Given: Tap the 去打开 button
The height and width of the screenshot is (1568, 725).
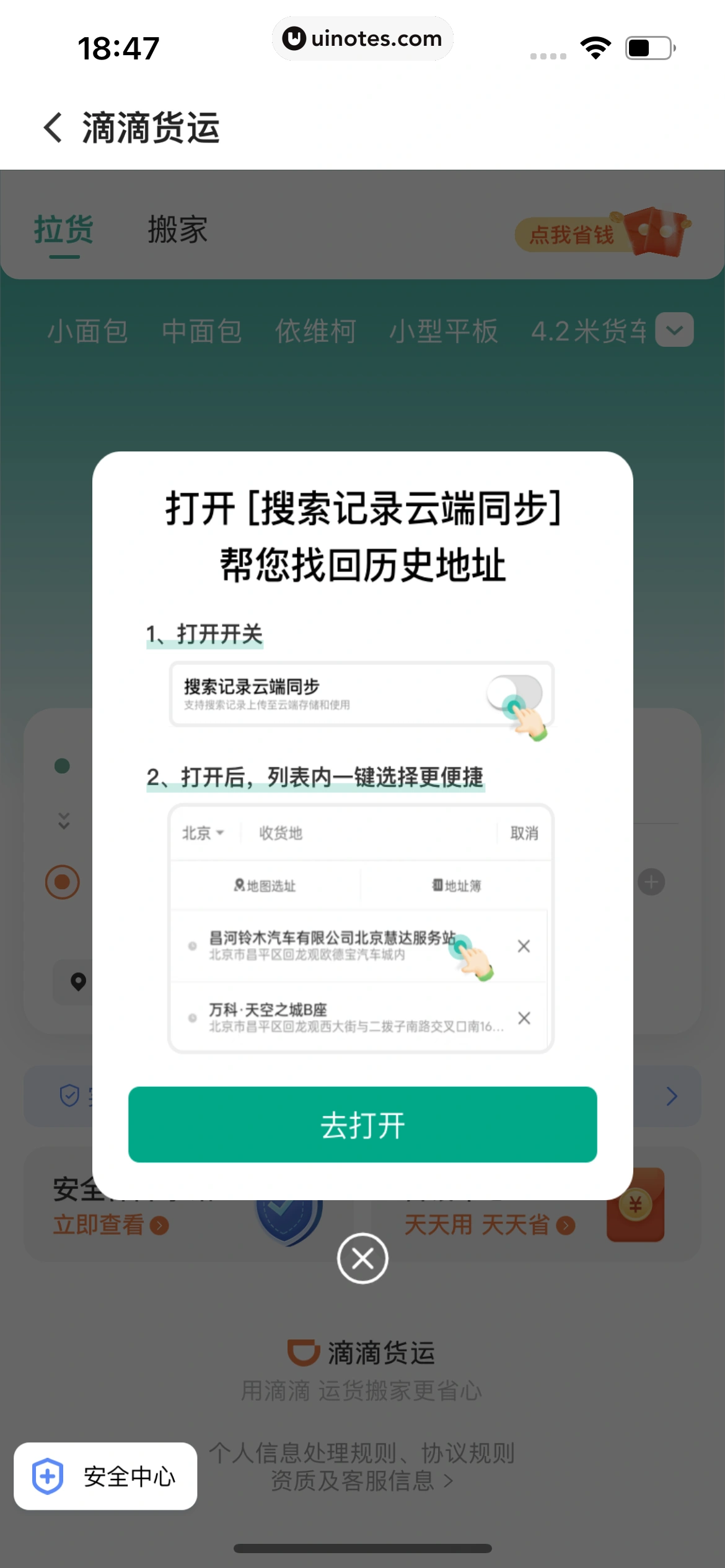Looking at the screenshot, I should point(362,1124).
